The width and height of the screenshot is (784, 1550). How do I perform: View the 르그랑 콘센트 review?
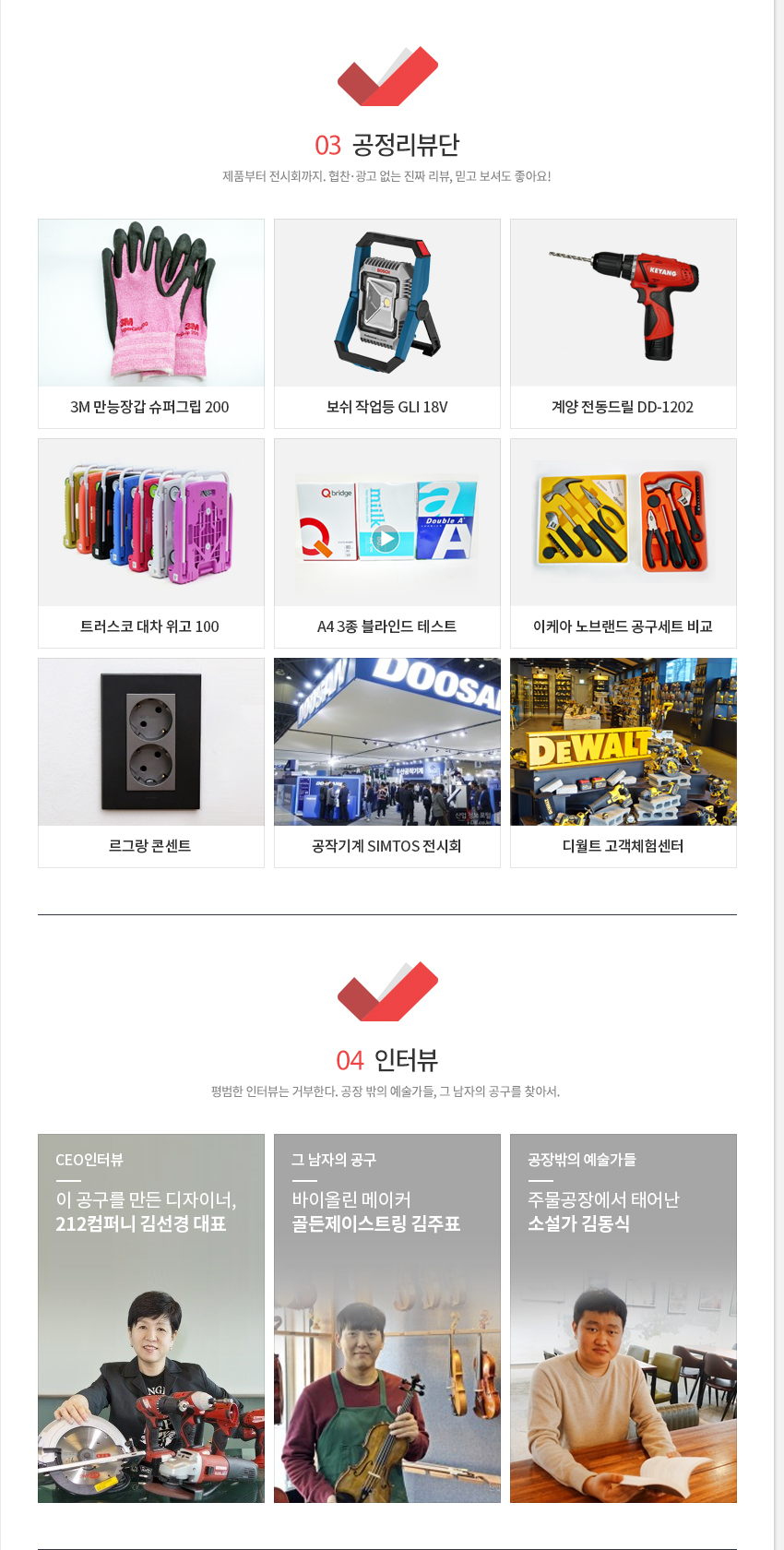pos(150,762)
